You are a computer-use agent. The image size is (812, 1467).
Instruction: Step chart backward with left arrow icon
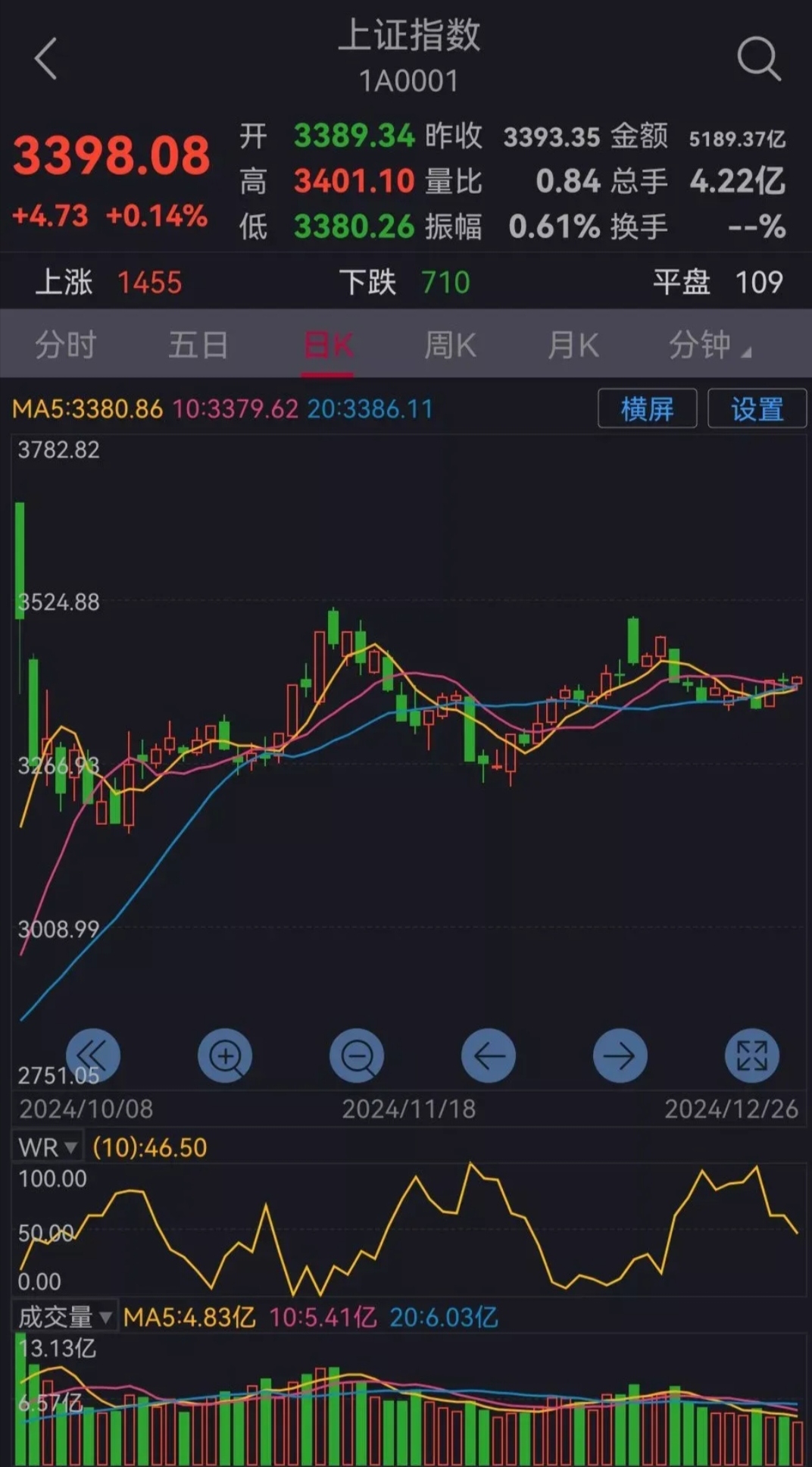coord(489,1055)
